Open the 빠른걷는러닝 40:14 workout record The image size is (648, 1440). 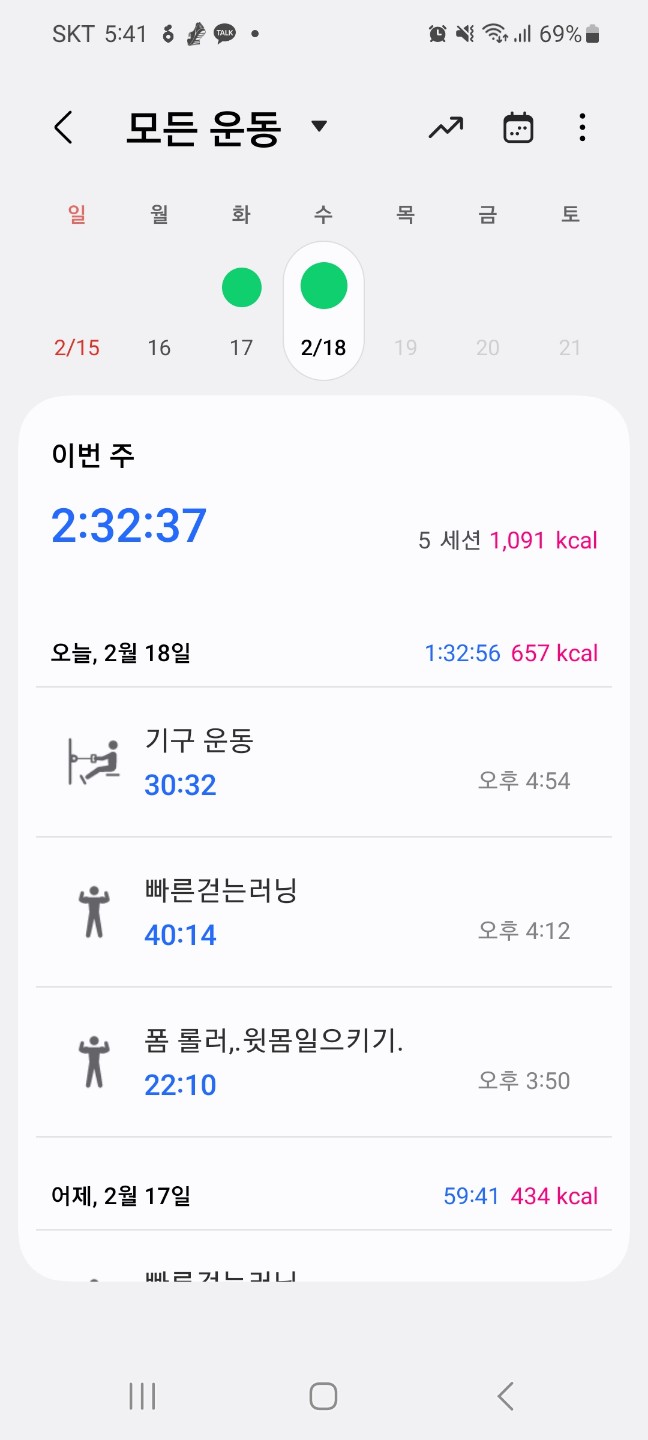click(x=323, y=912)
